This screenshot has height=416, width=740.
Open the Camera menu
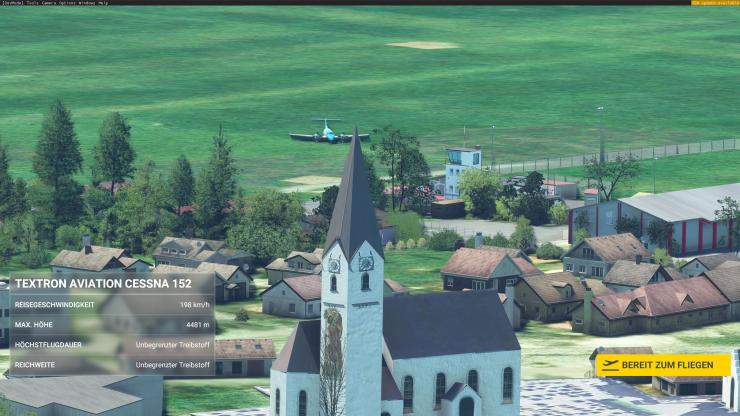click(x=49, y=3)
